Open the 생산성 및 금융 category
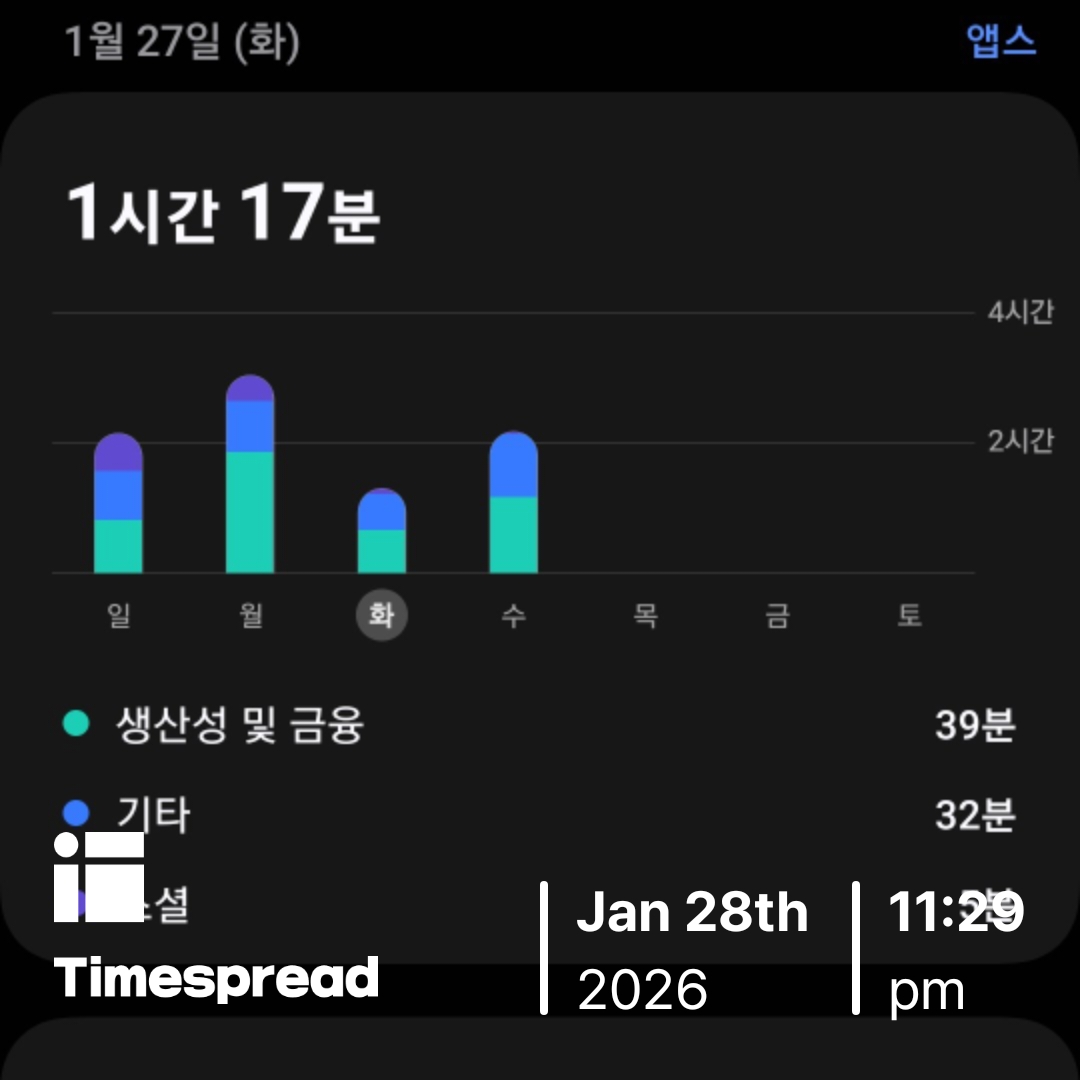 (538, 724)
